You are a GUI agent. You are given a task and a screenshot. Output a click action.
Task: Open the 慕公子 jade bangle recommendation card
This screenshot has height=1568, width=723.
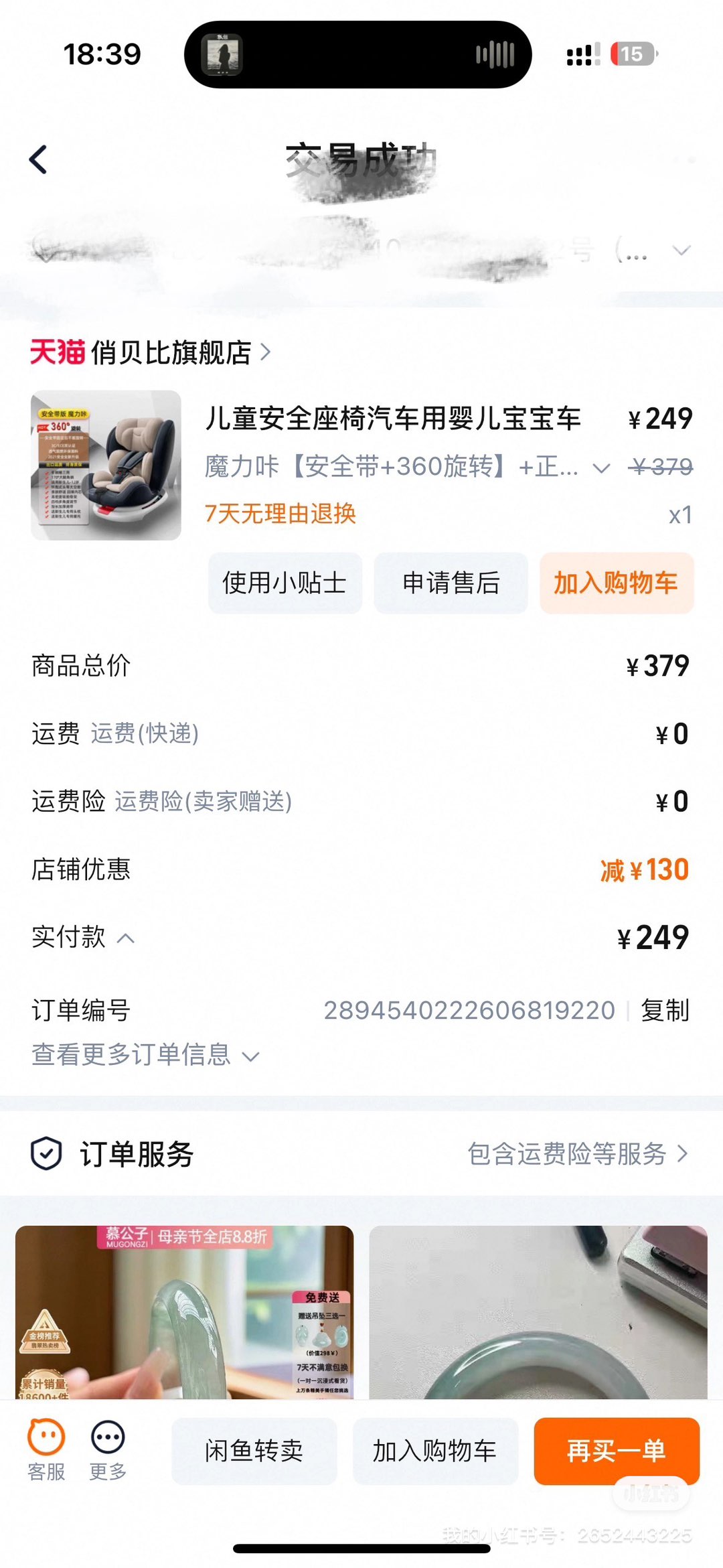[x=184, y=1311]
